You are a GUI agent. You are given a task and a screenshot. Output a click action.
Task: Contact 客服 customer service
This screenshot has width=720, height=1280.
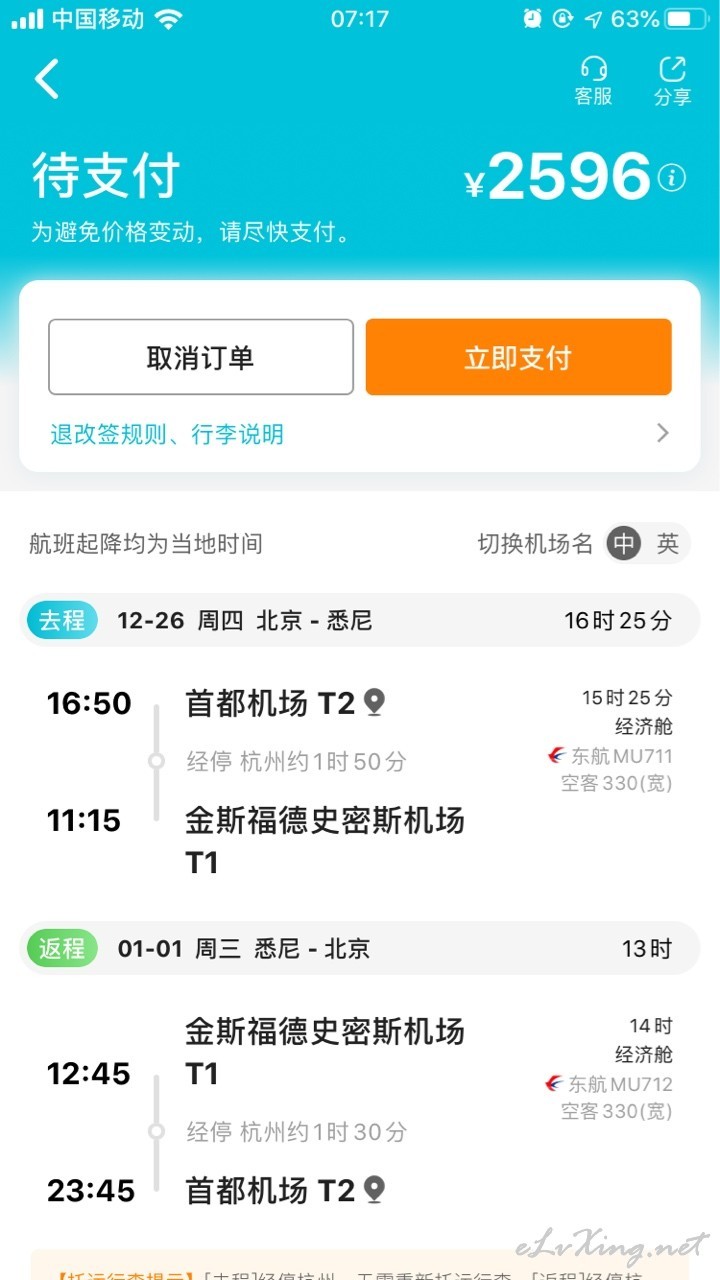593,81
